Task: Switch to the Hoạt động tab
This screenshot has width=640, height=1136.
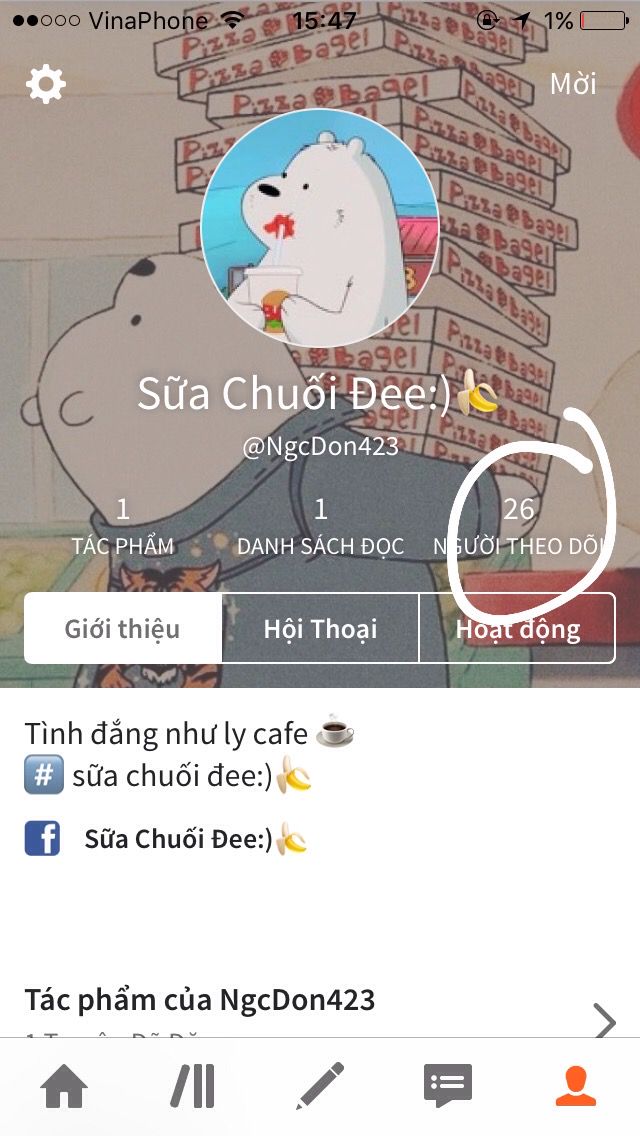Action: [x=518, y=628]
